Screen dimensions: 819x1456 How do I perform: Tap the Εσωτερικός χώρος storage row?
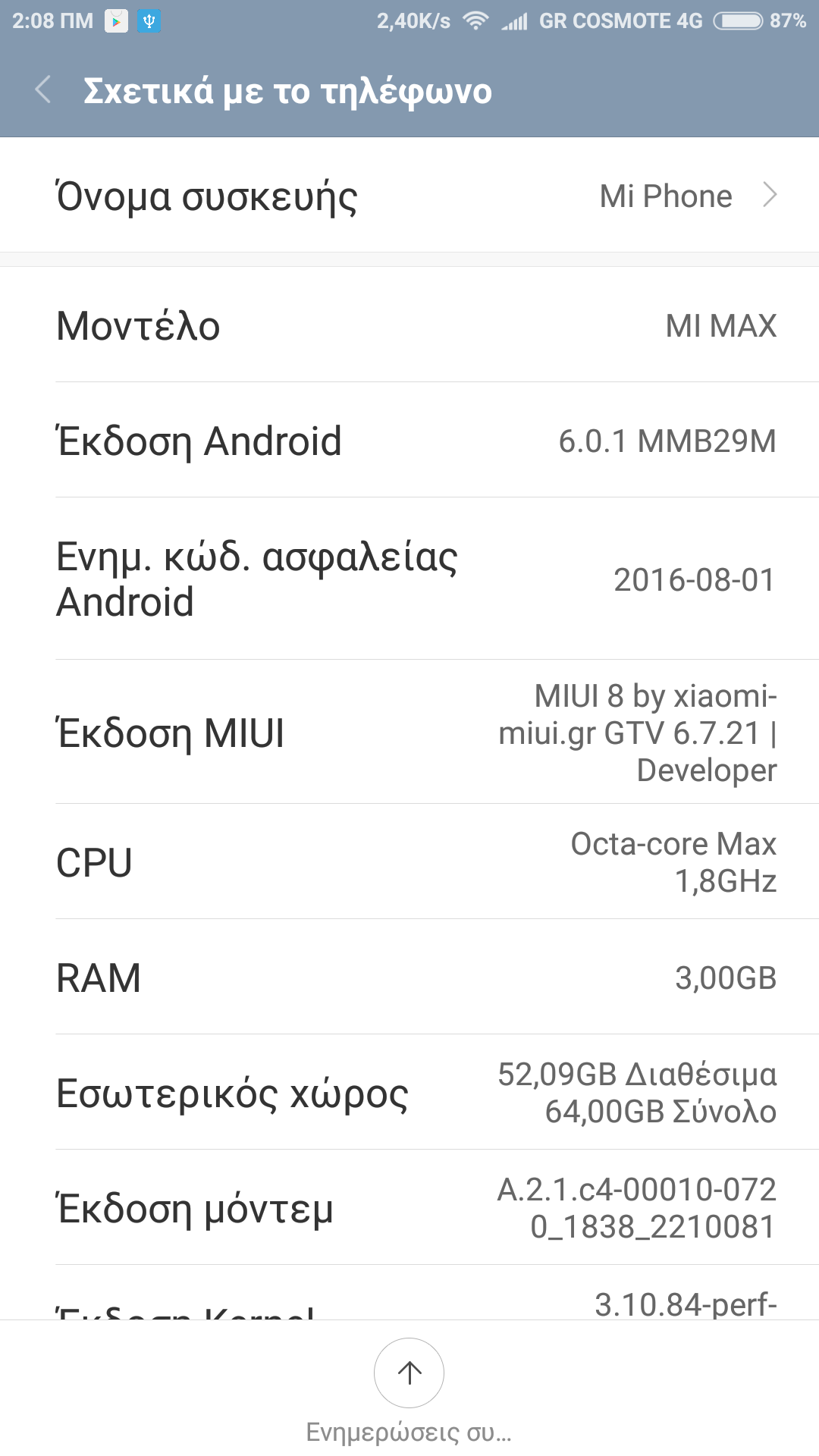tap(409, 1093)
